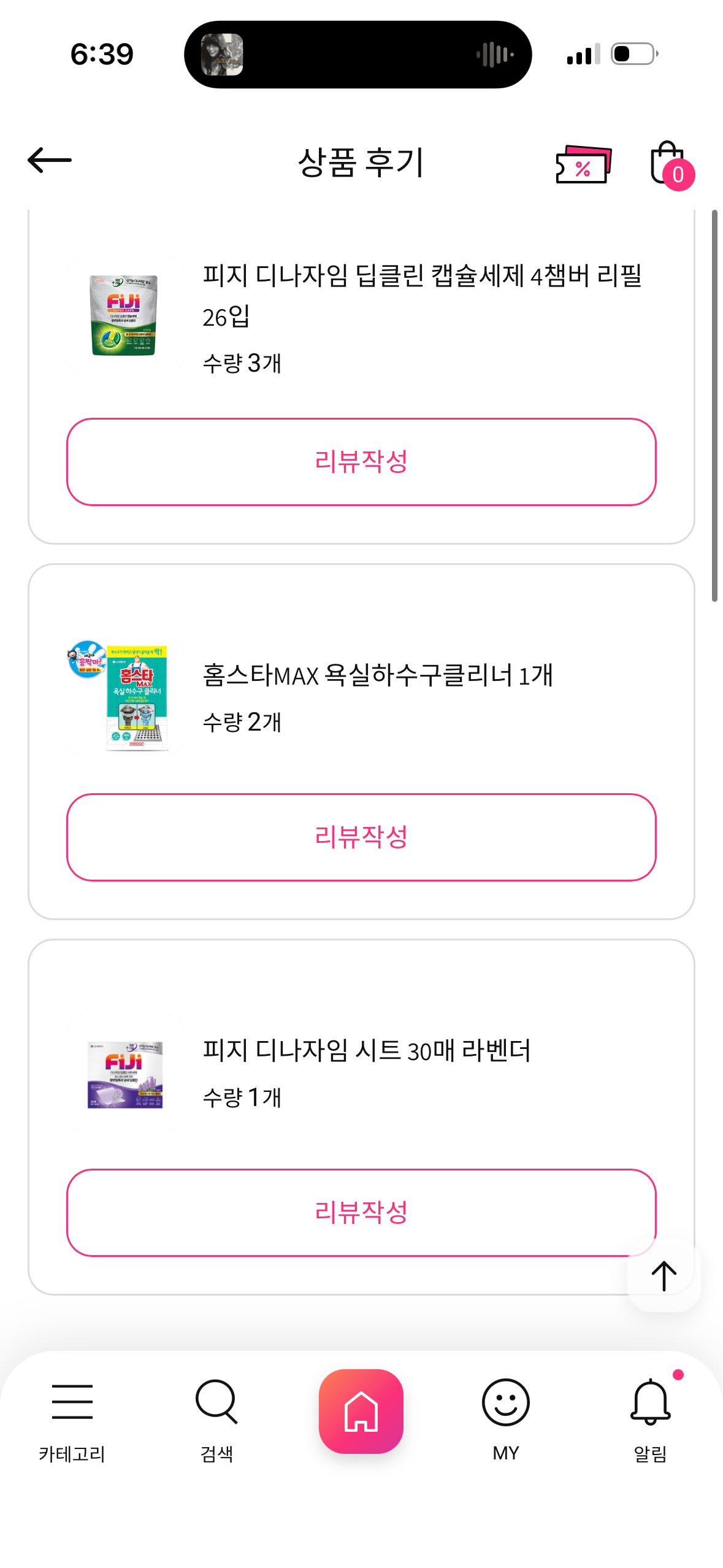Write review for 홈스타MAX 욕실하수구클리너

pos(361,837)
